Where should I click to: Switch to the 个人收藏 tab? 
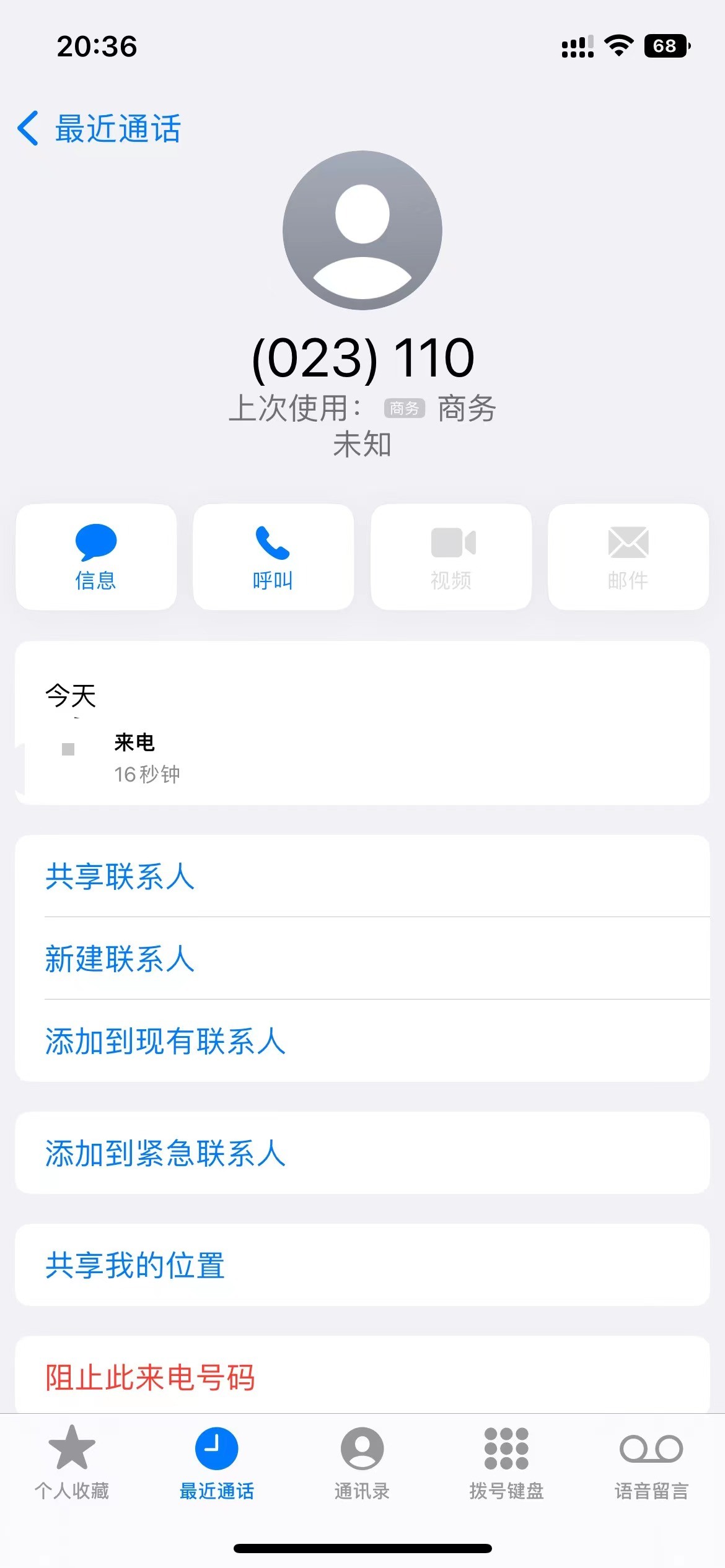[x=72, y=1461]
